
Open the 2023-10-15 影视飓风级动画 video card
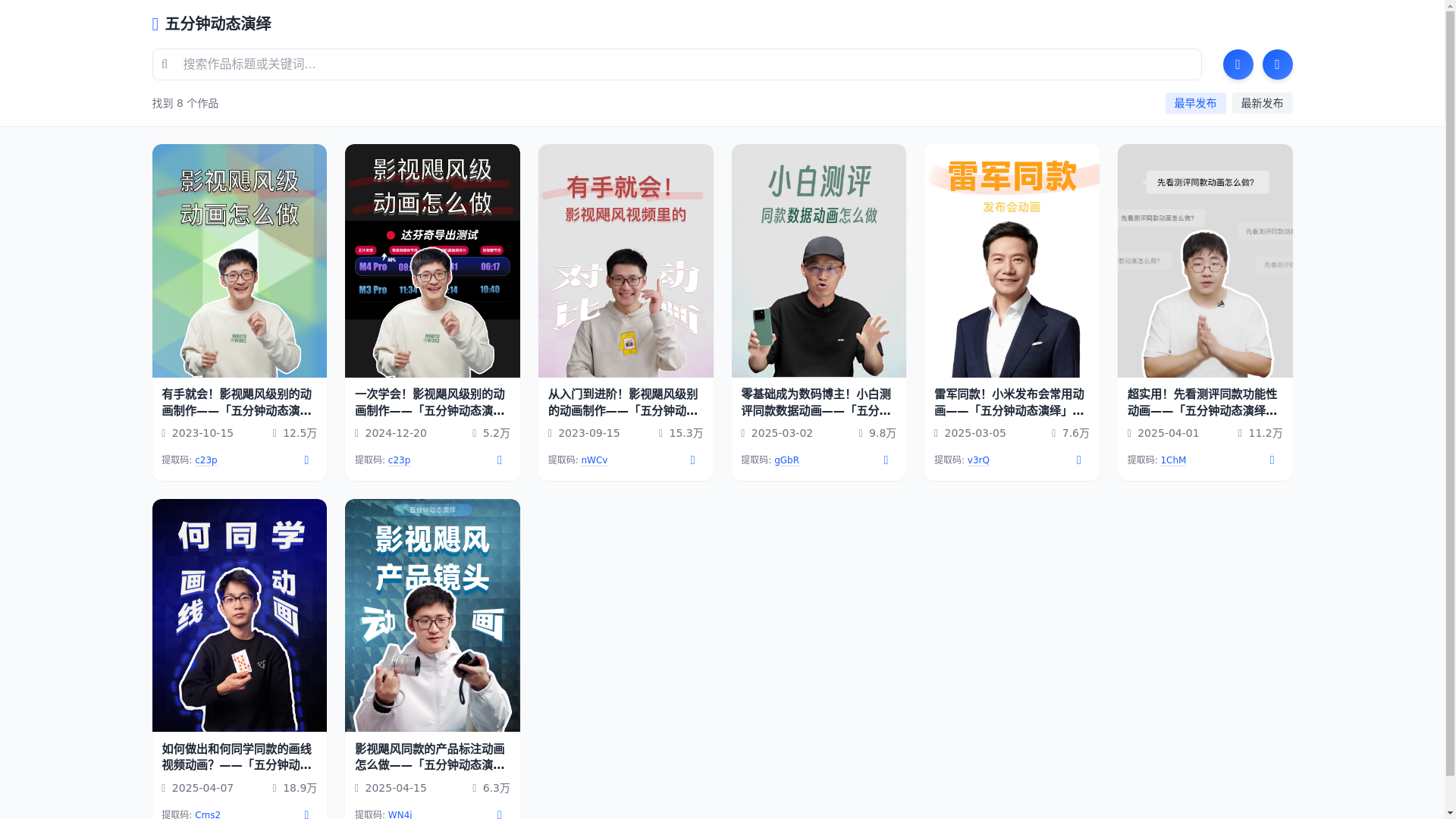(239, 261)
